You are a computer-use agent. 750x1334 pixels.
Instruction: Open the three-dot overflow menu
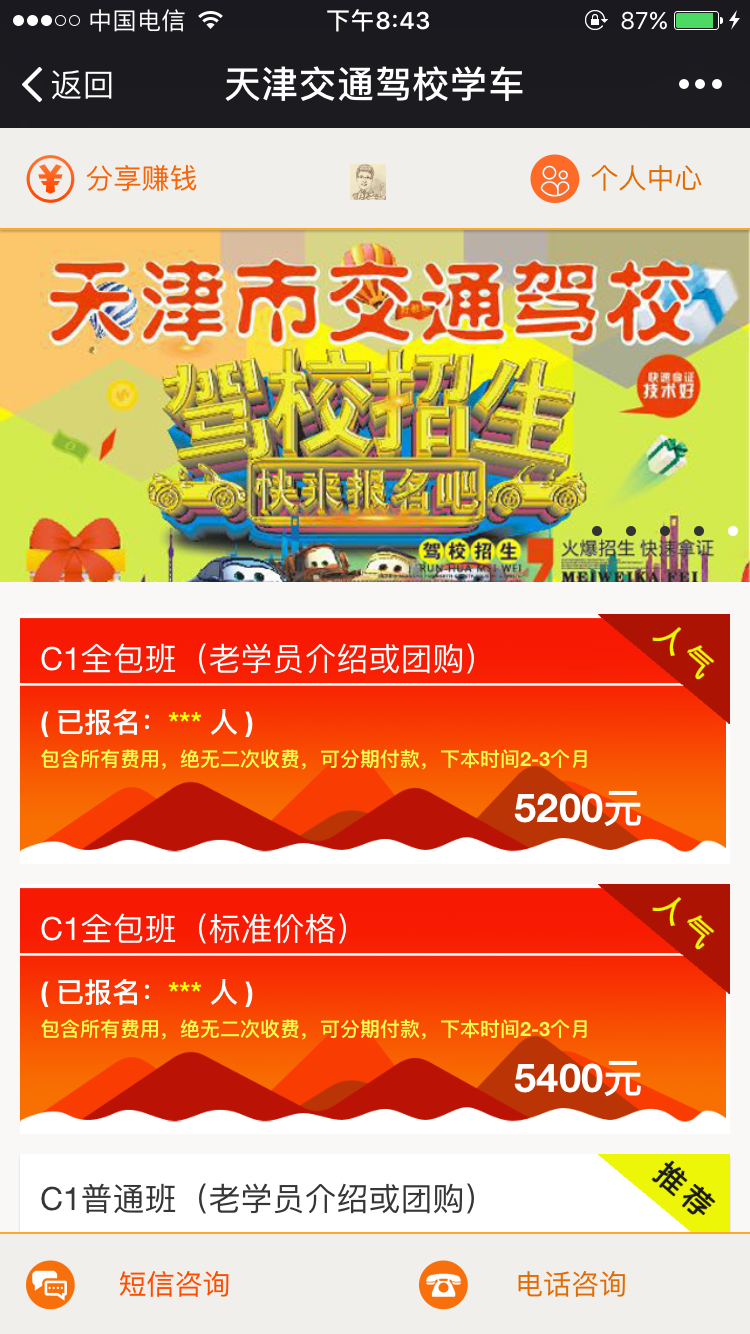coord(700,85)
